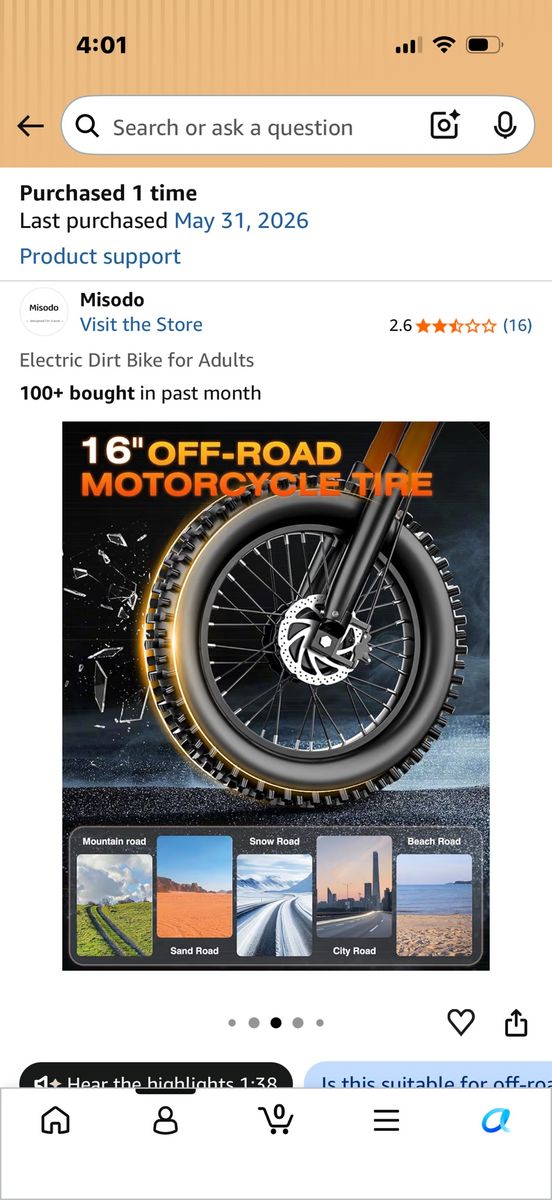Visit the Misodo store
The width and height of the screenshot is (552, 1200).
(141, 324)
